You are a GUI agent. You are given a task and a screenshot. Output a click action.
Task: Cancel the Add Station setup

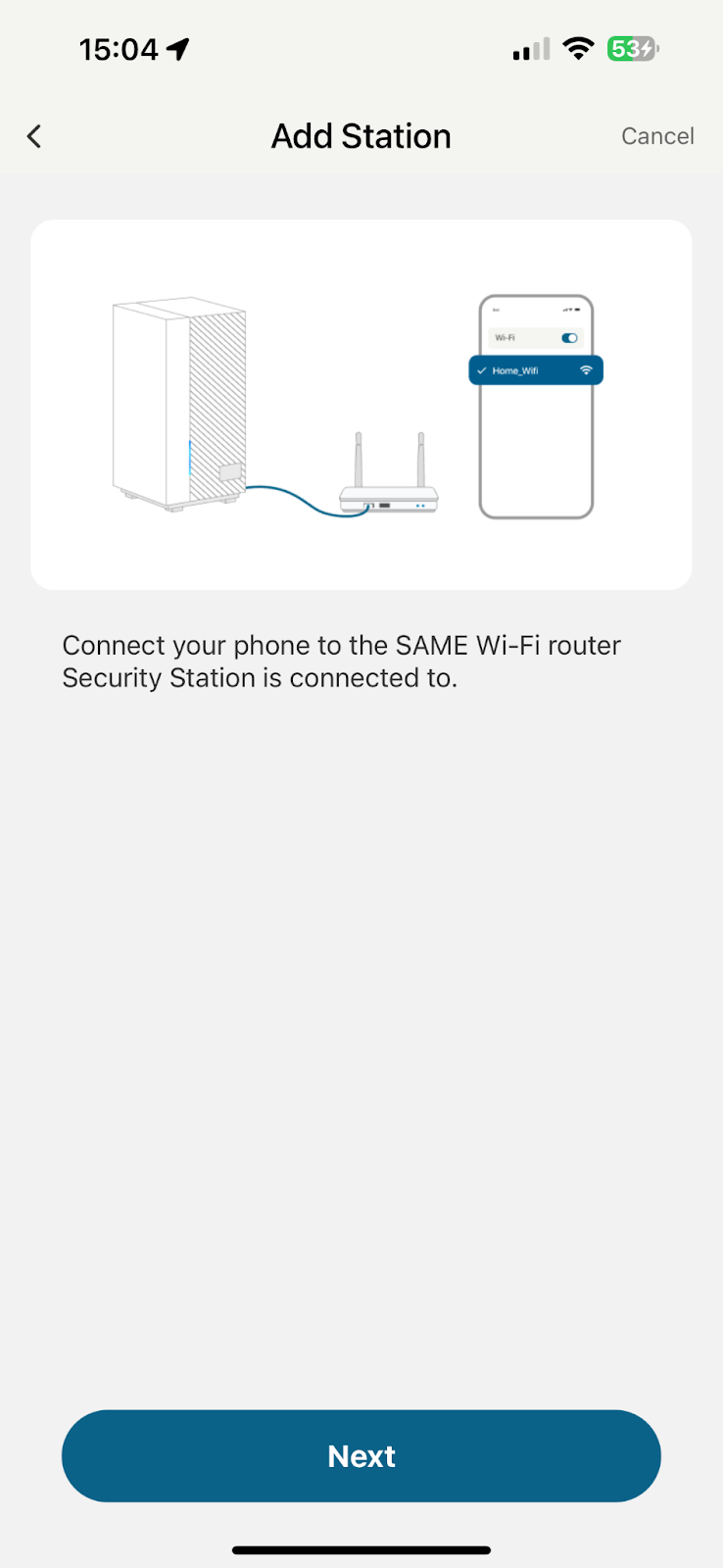click(657, 136)
